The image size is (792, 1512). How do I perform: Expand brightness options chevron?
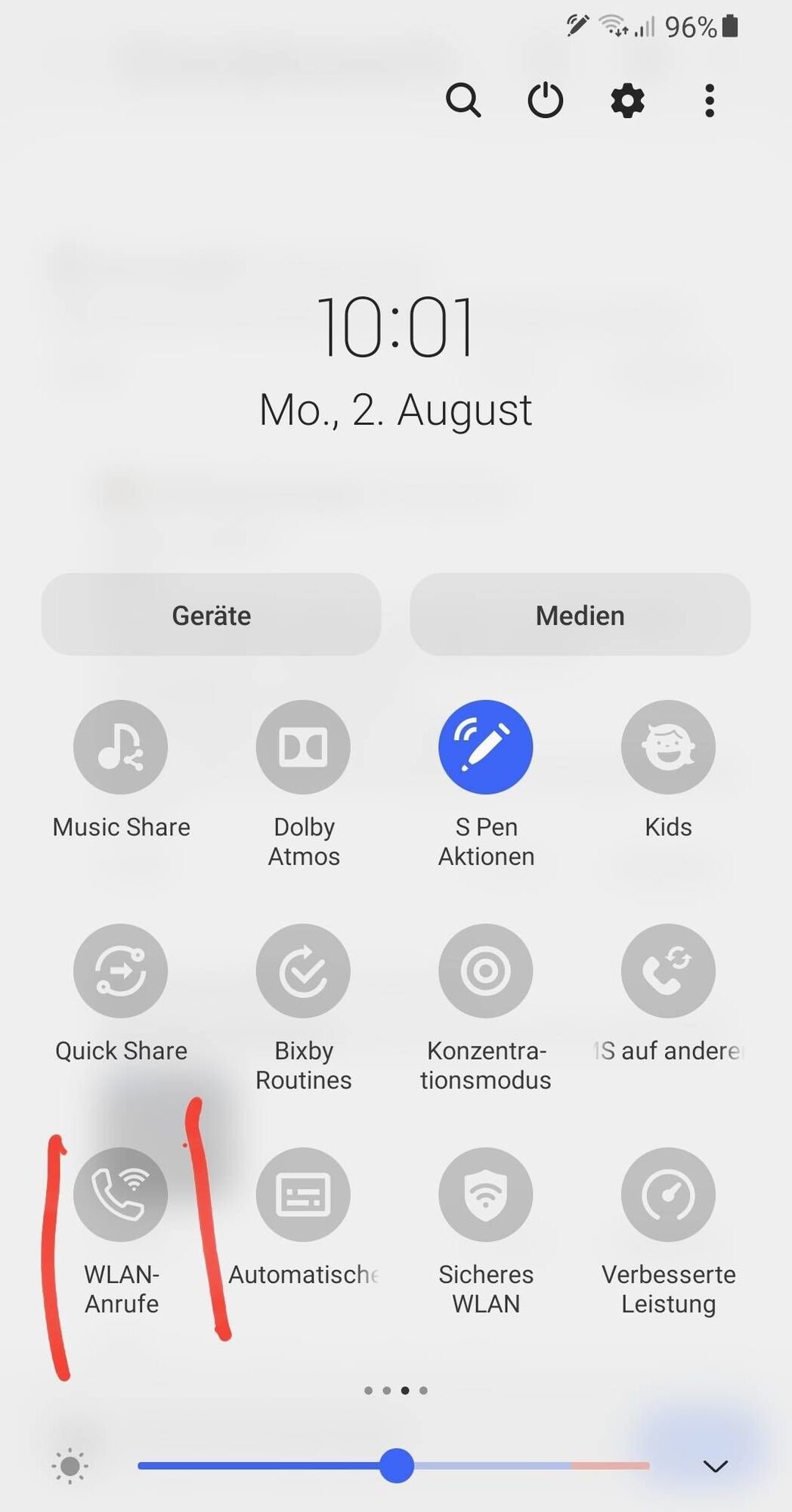[x=715, y=1467]
